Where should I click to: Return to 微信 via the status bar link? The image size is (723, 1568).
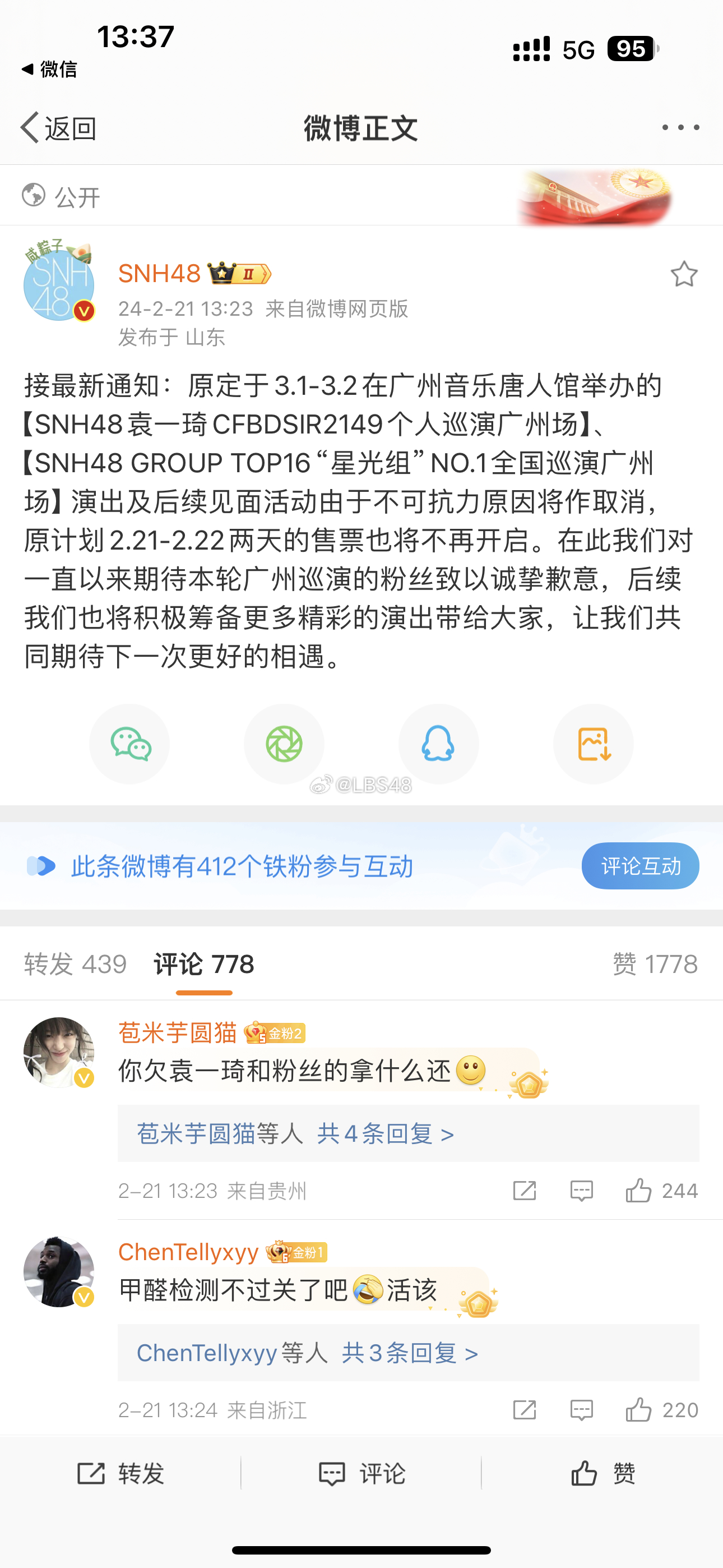coord(49,70)
